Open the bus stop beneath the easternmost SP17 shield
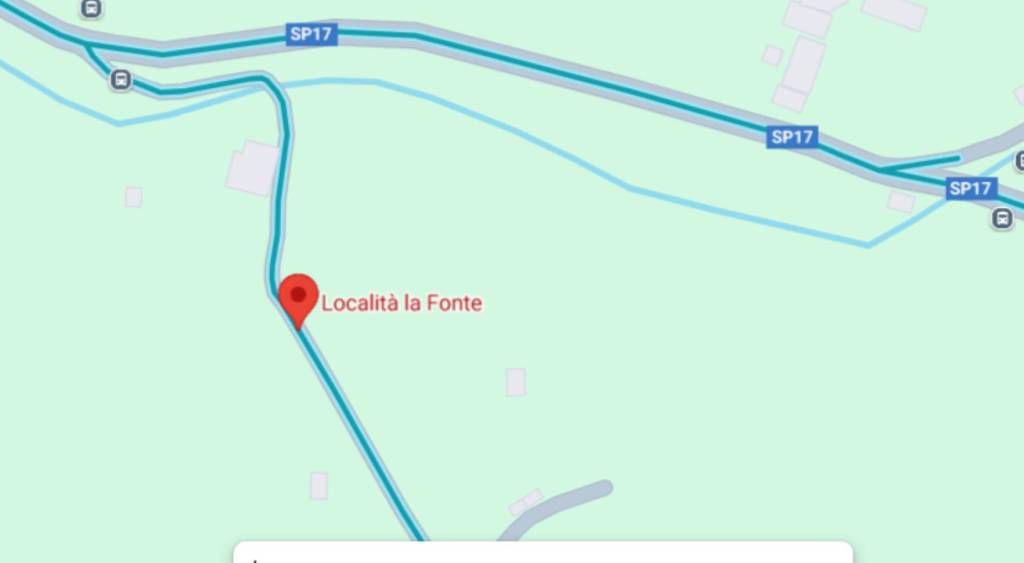This screenshot has width=1024, height=563. coord(1002,218)
